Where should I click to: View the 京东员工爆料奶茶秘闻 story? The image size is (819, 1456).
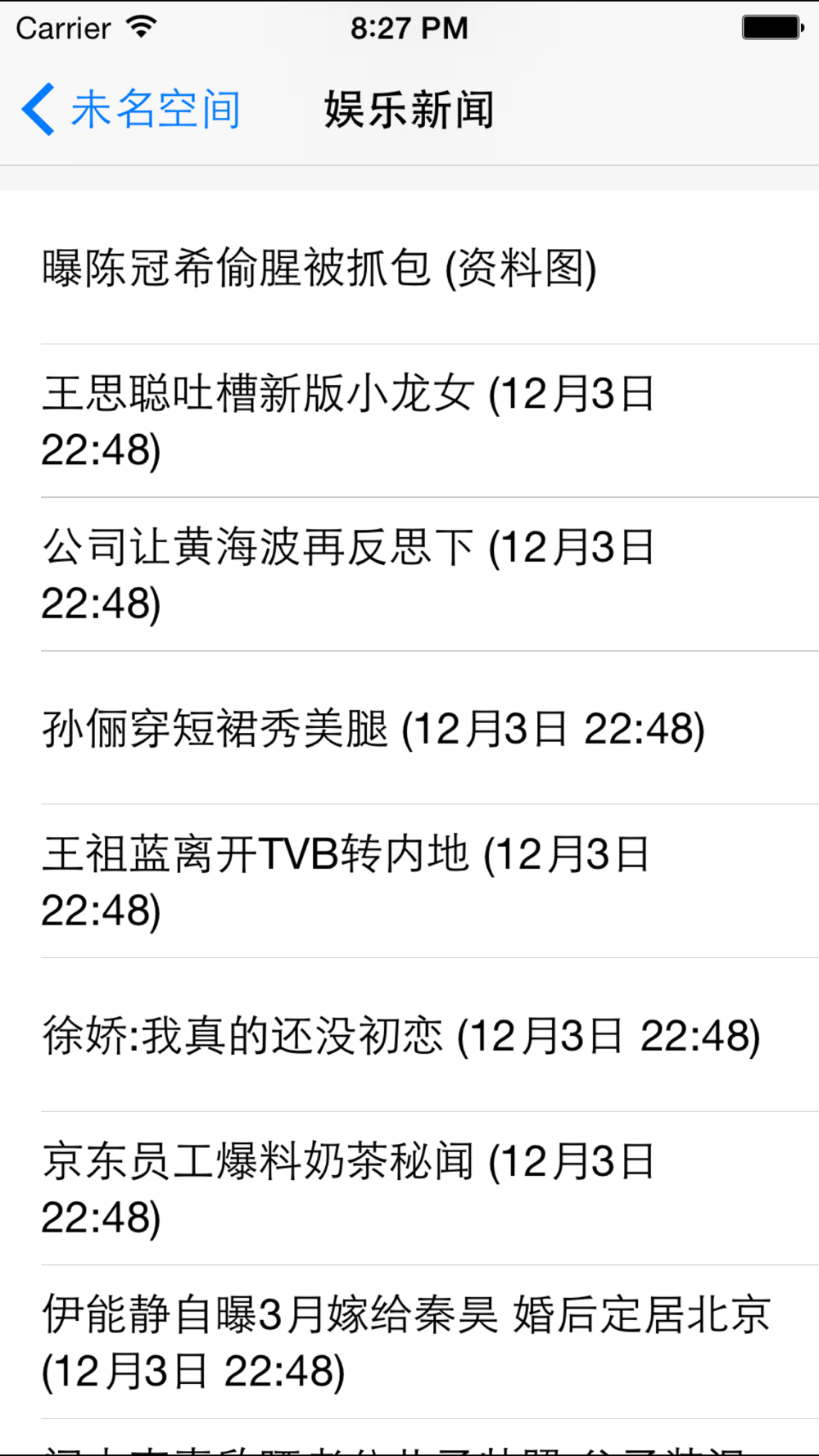point(409,1189)
